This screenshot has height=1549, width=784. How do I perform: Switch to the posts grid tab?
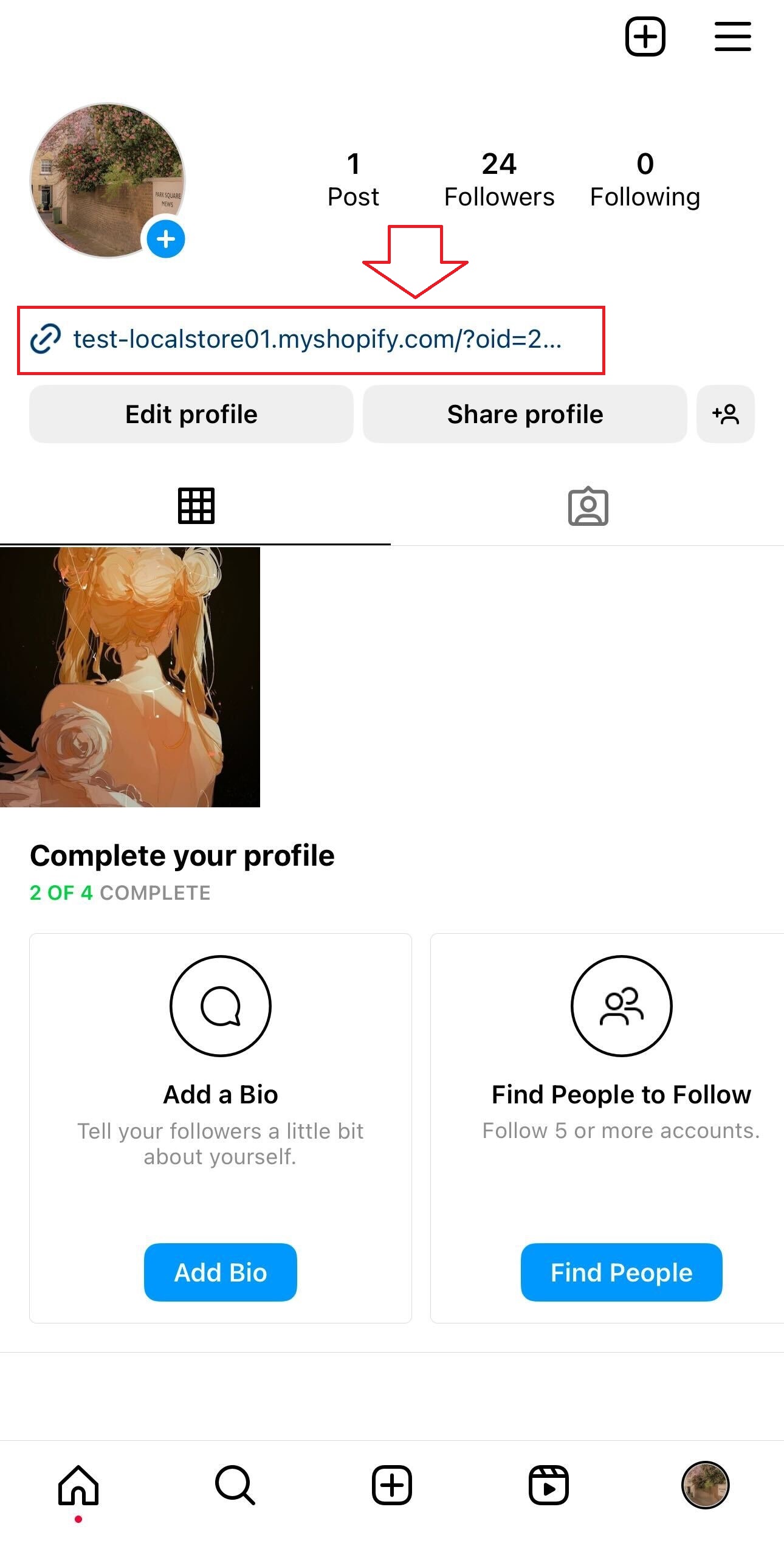click(196, 506)
